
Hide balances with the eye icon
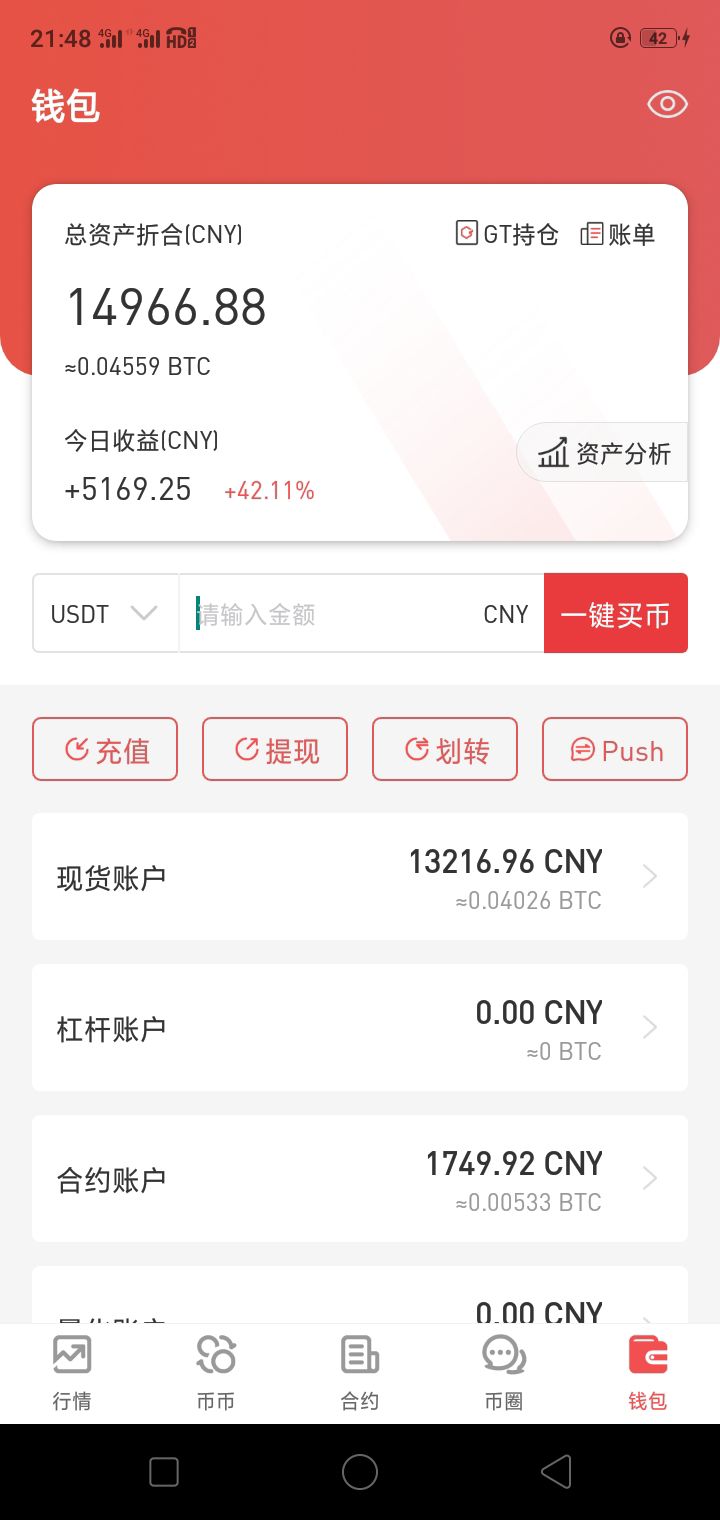coord(667,104)
